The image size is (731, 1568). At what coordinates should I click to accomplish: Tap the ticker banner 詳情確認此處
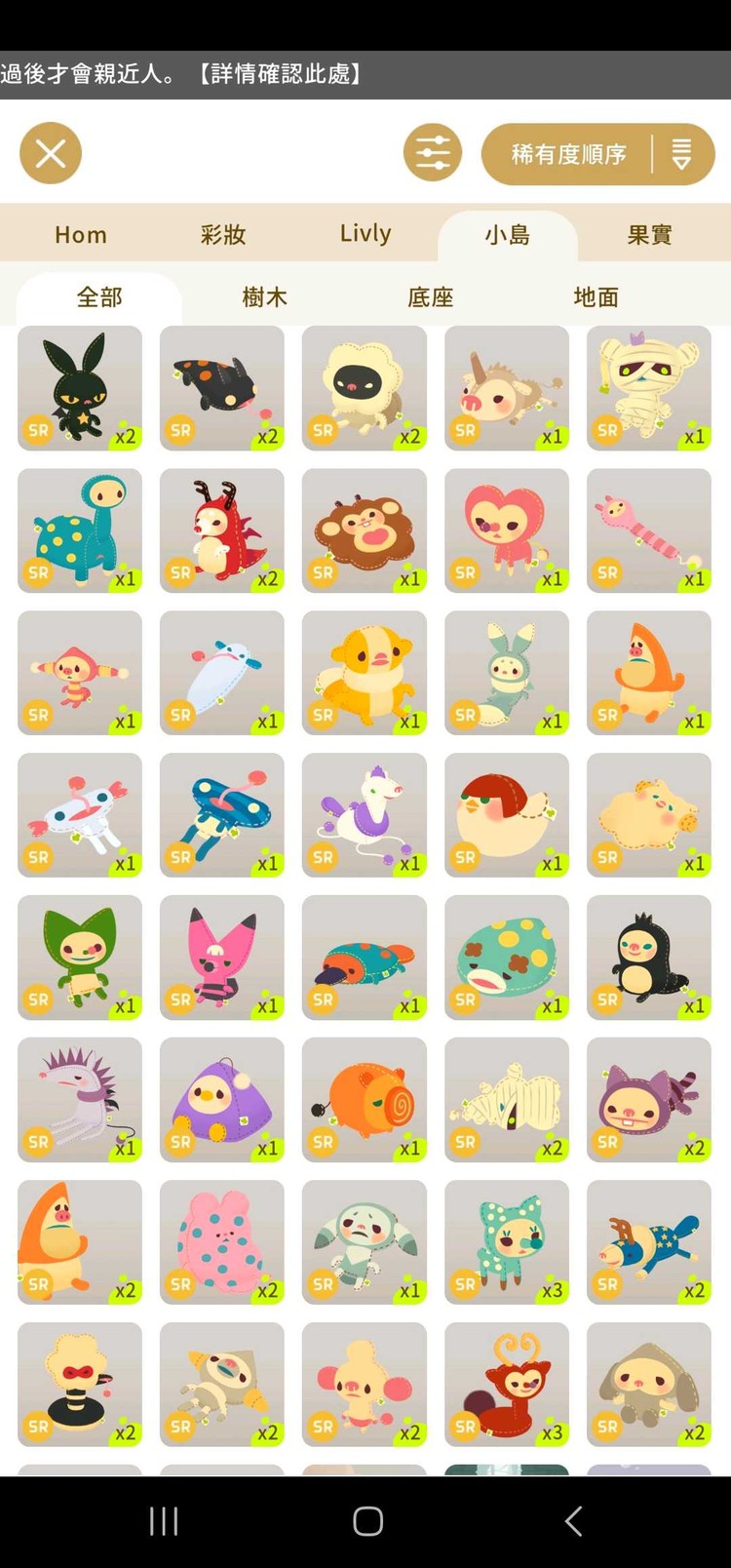click(281, 74)
